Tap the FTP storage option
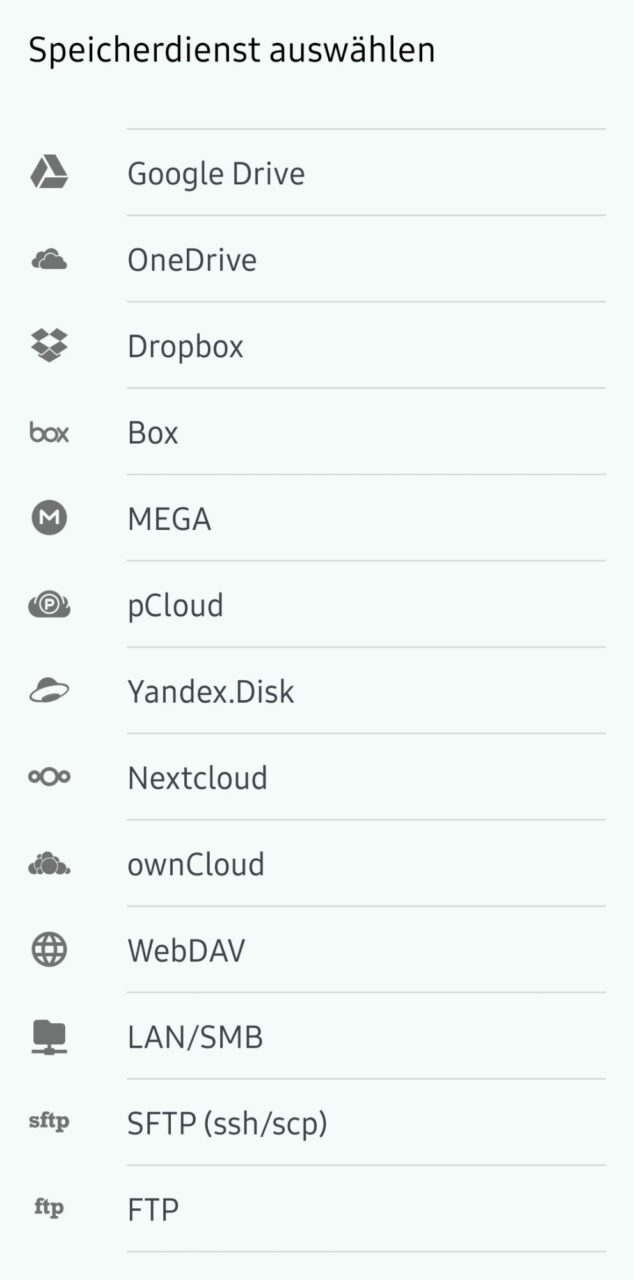634x1280 pixels. coord(153,1210)
